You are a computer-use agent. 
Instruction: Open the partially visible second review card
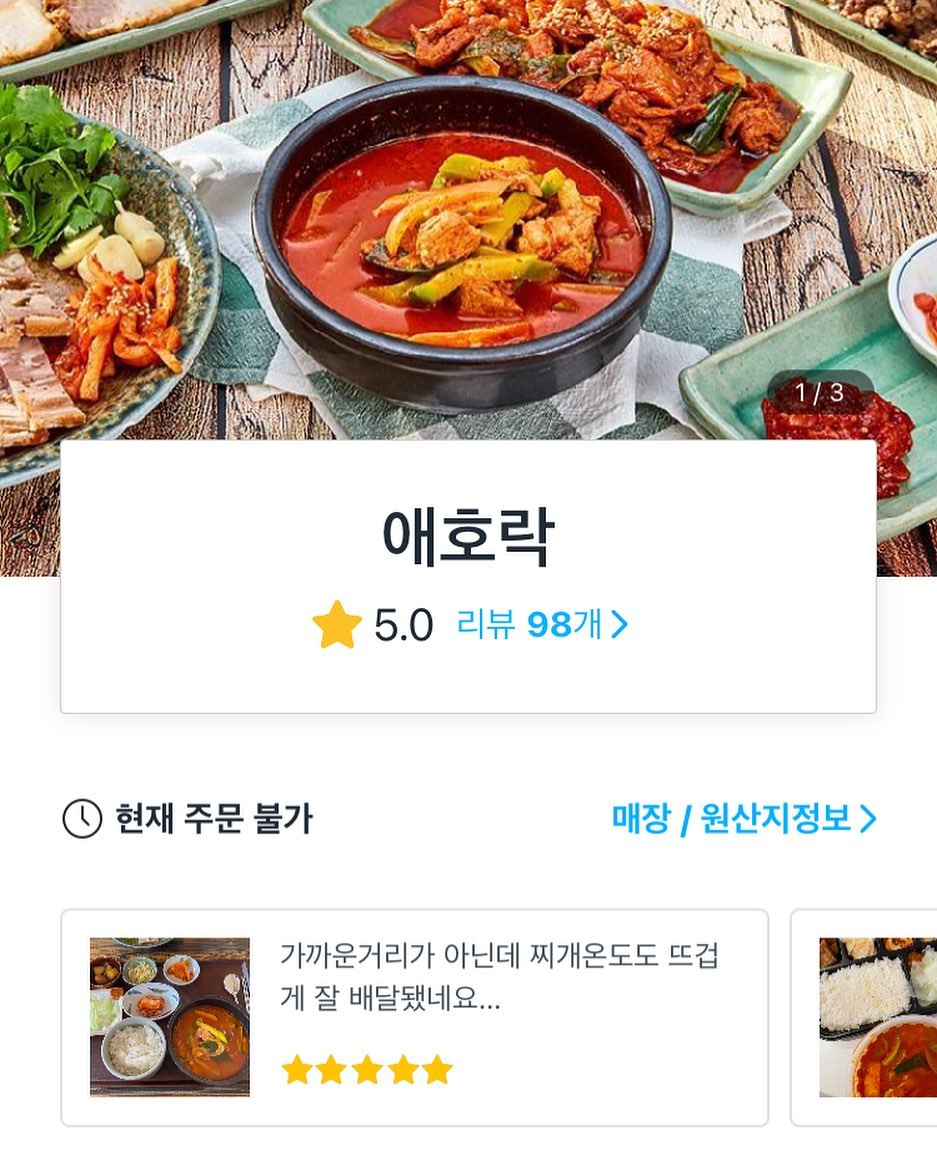[x=866, y=1017]
